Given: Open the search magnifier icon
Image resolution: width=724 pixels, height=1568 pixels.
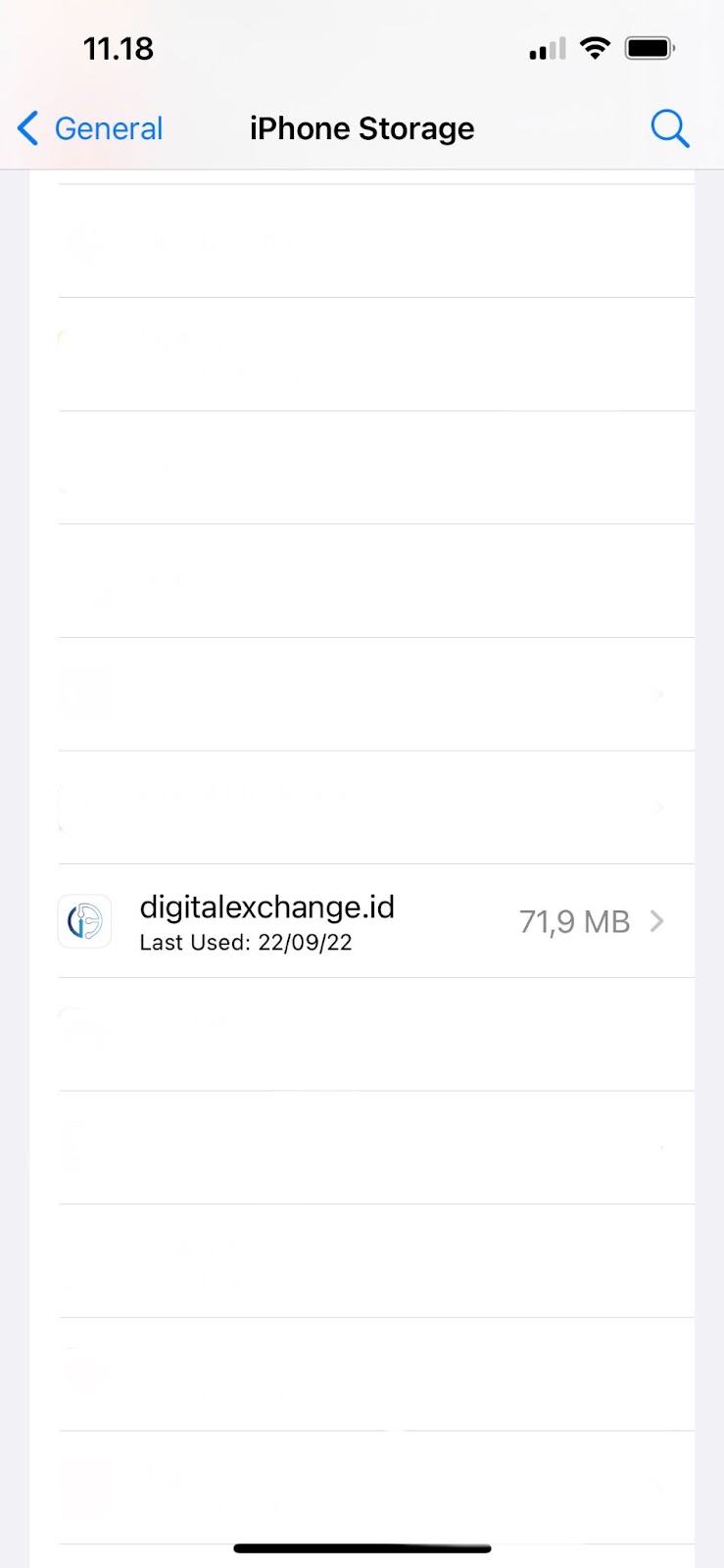Looking at the screenshot, I should (x=670, y=128).
